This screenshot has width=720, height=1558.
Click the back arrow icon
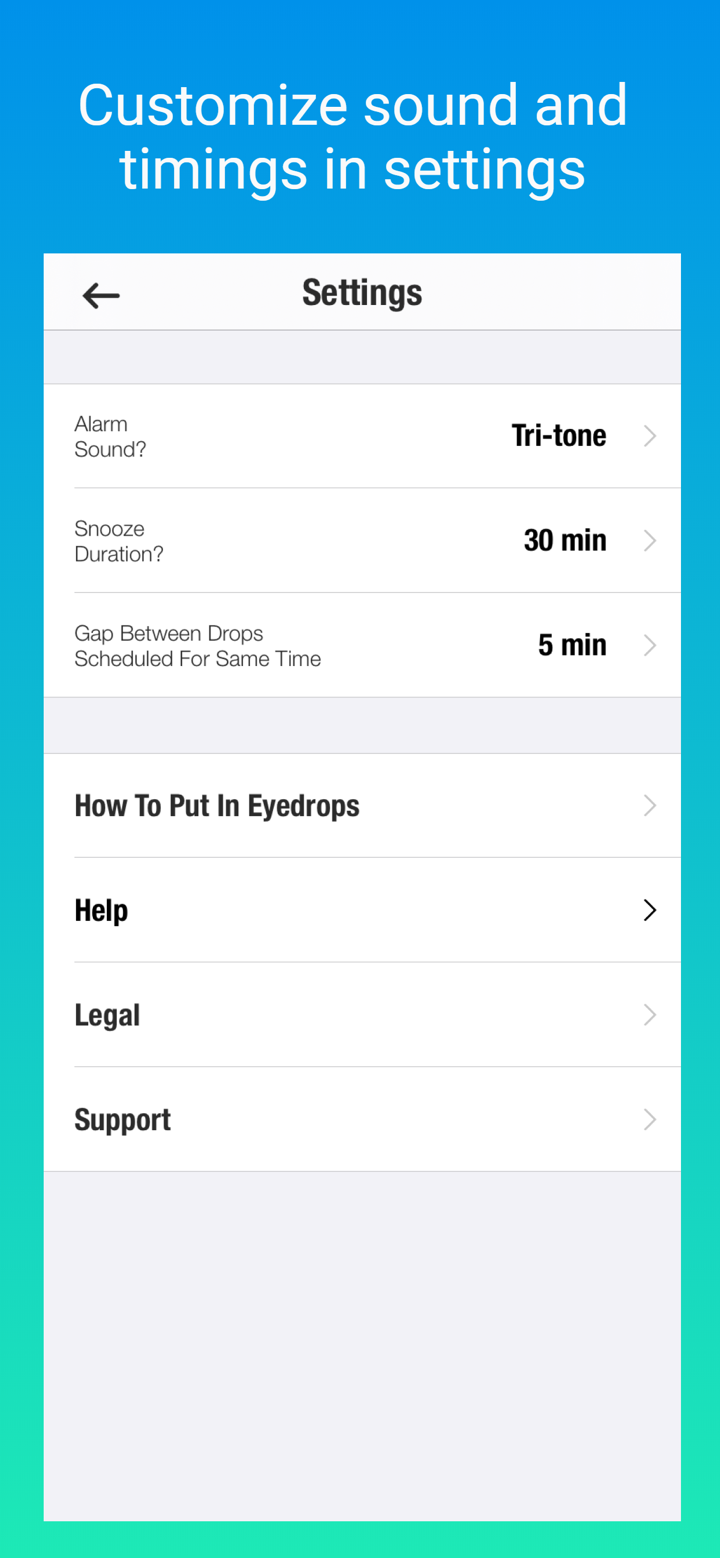100,295
